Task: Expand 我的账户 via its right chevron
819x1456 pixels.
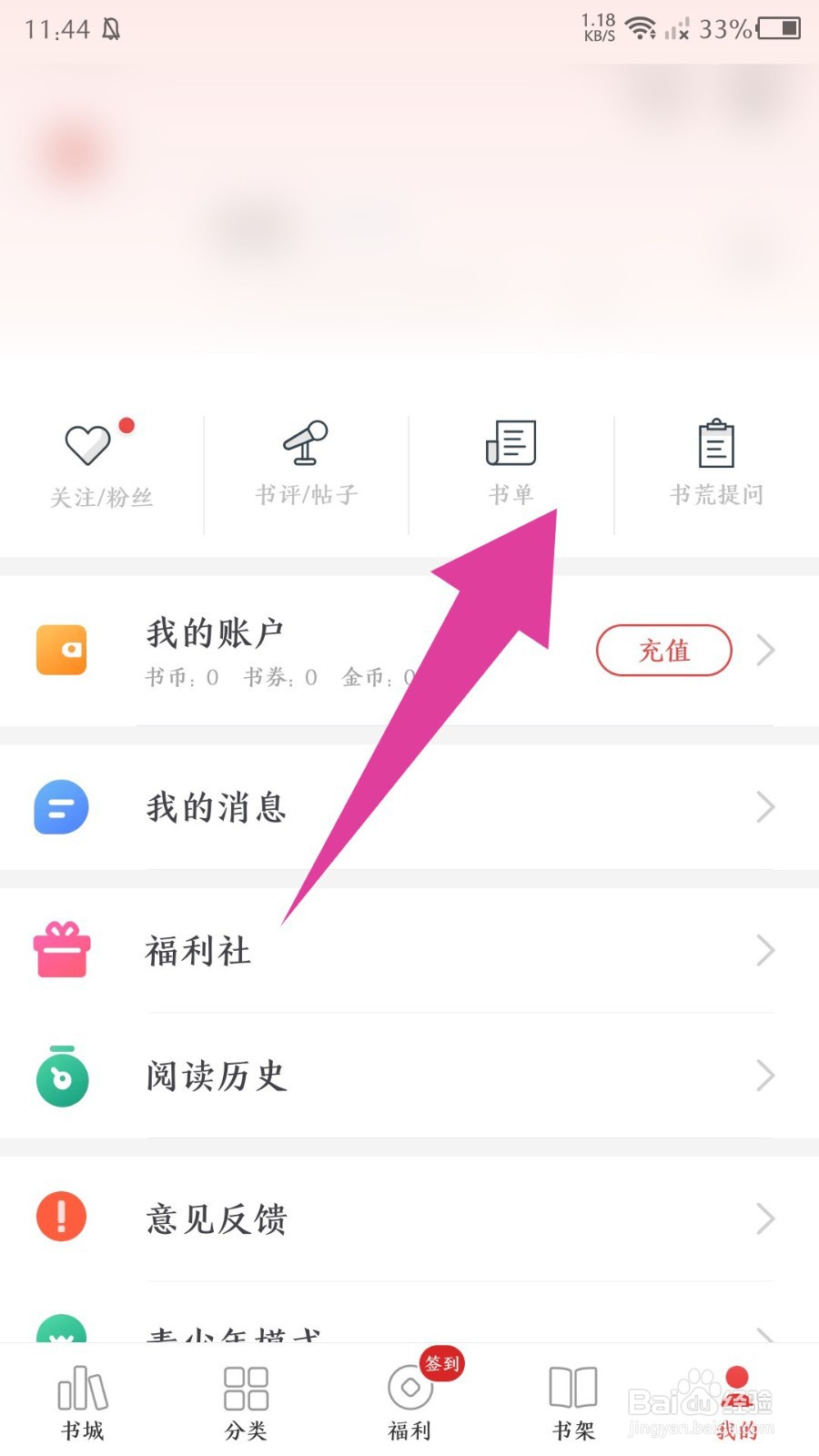Action: (x=765, y=651)
